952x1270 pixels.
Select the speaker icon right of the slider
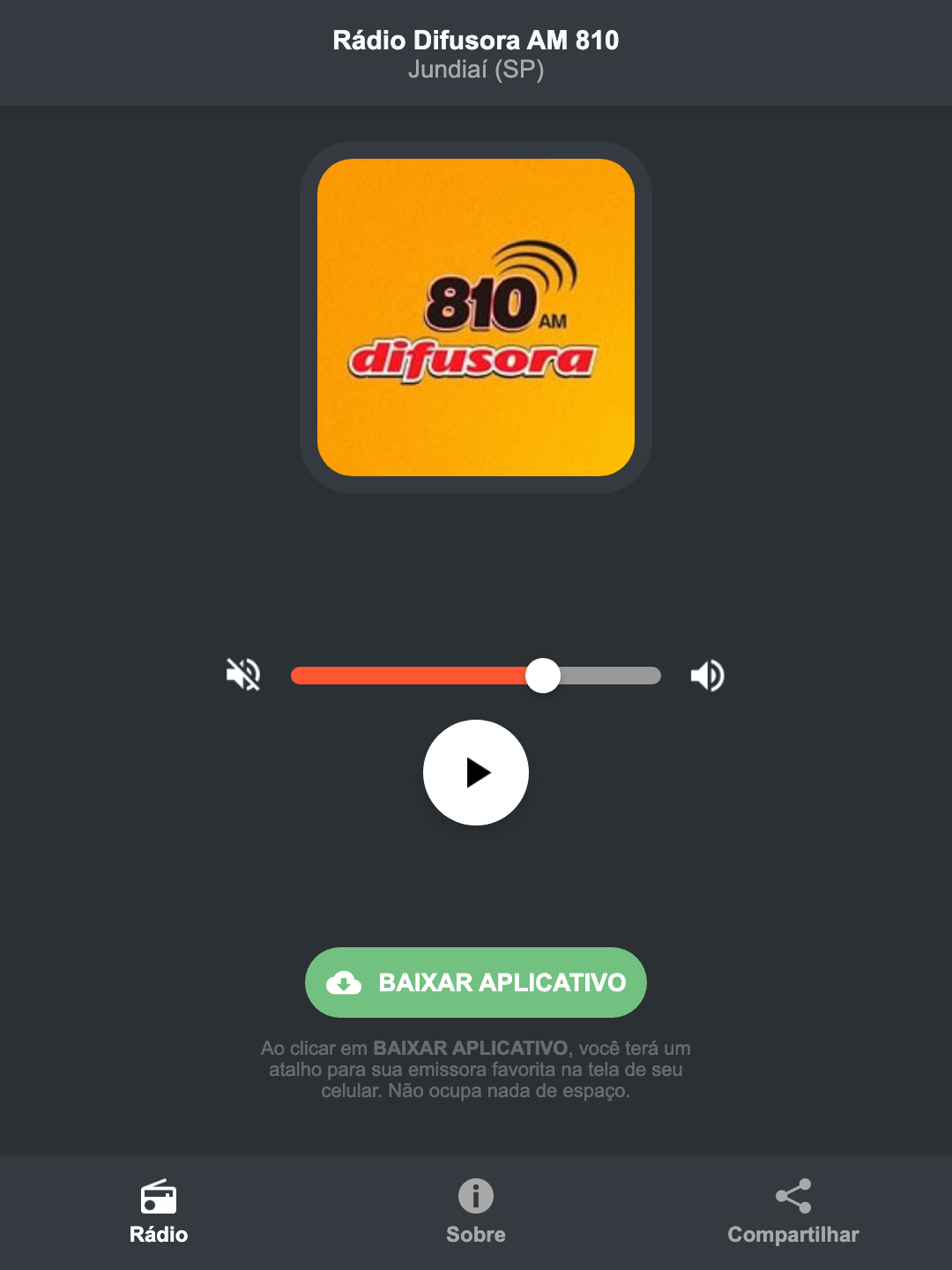[706, 675]
